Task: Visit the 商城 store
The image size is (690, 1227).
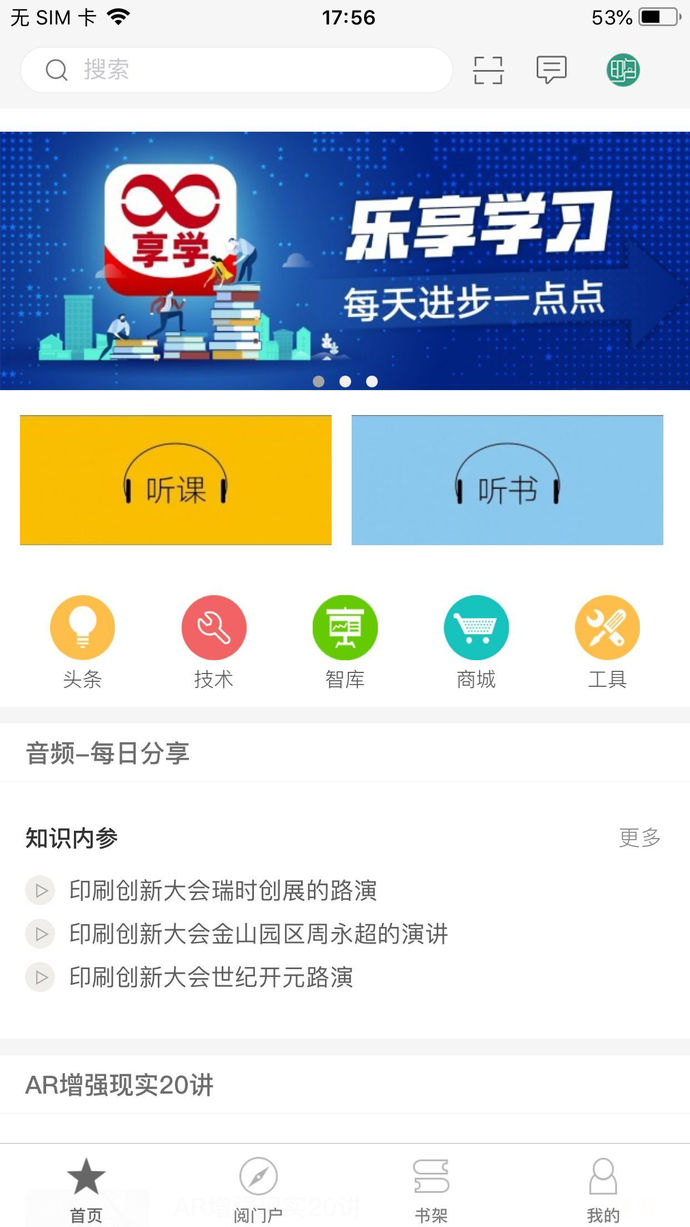Action: (x=476, y=642)
